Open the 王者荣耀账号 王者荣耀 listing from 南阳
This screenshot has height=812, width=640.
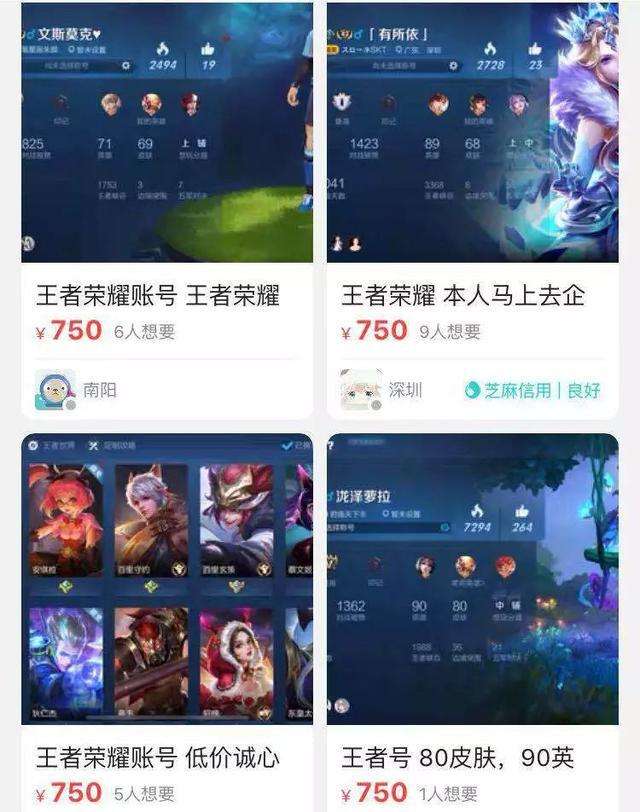click(x=158, y=296)
